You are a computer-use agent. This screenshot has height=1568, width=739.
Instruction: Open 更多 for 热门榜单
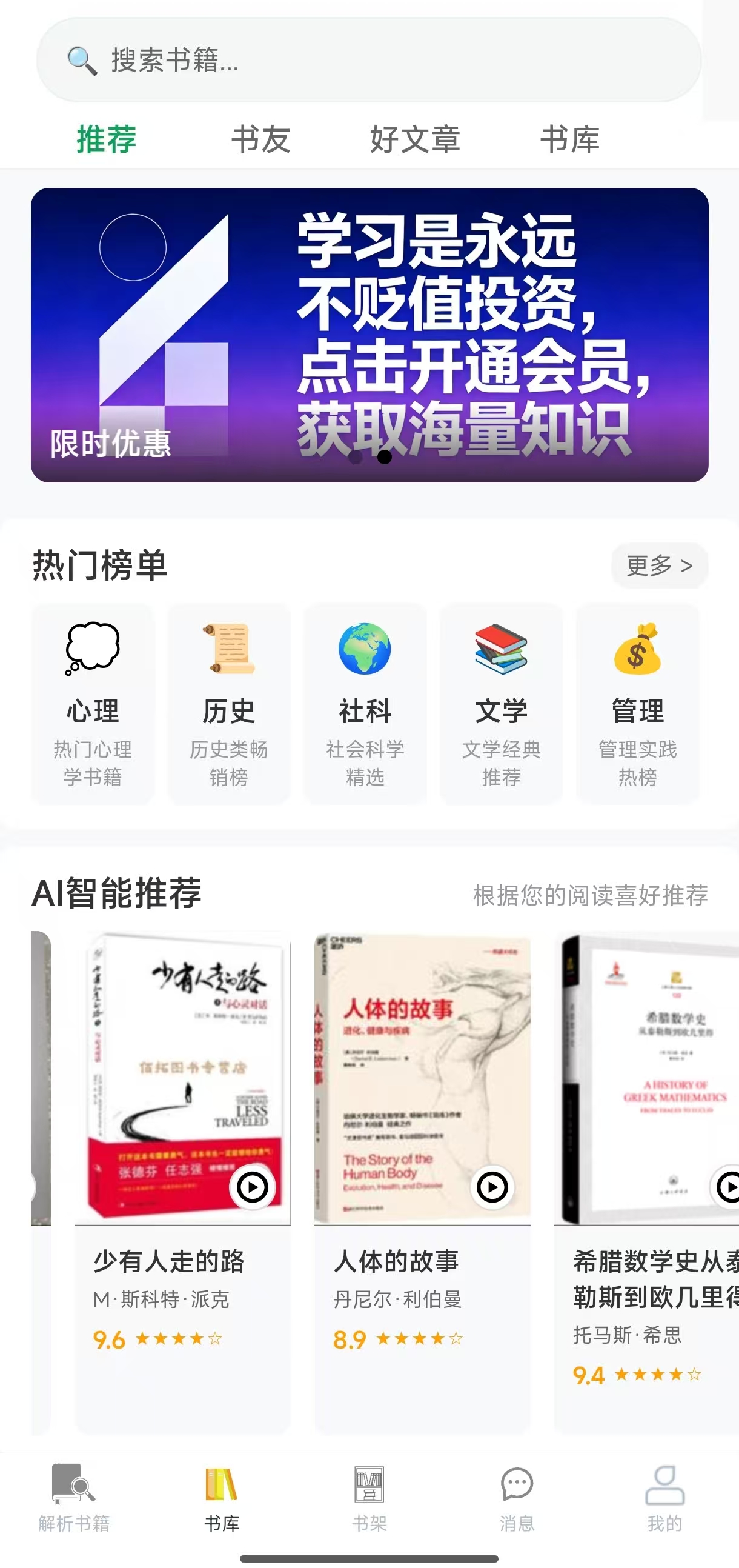tap(658, 565)
